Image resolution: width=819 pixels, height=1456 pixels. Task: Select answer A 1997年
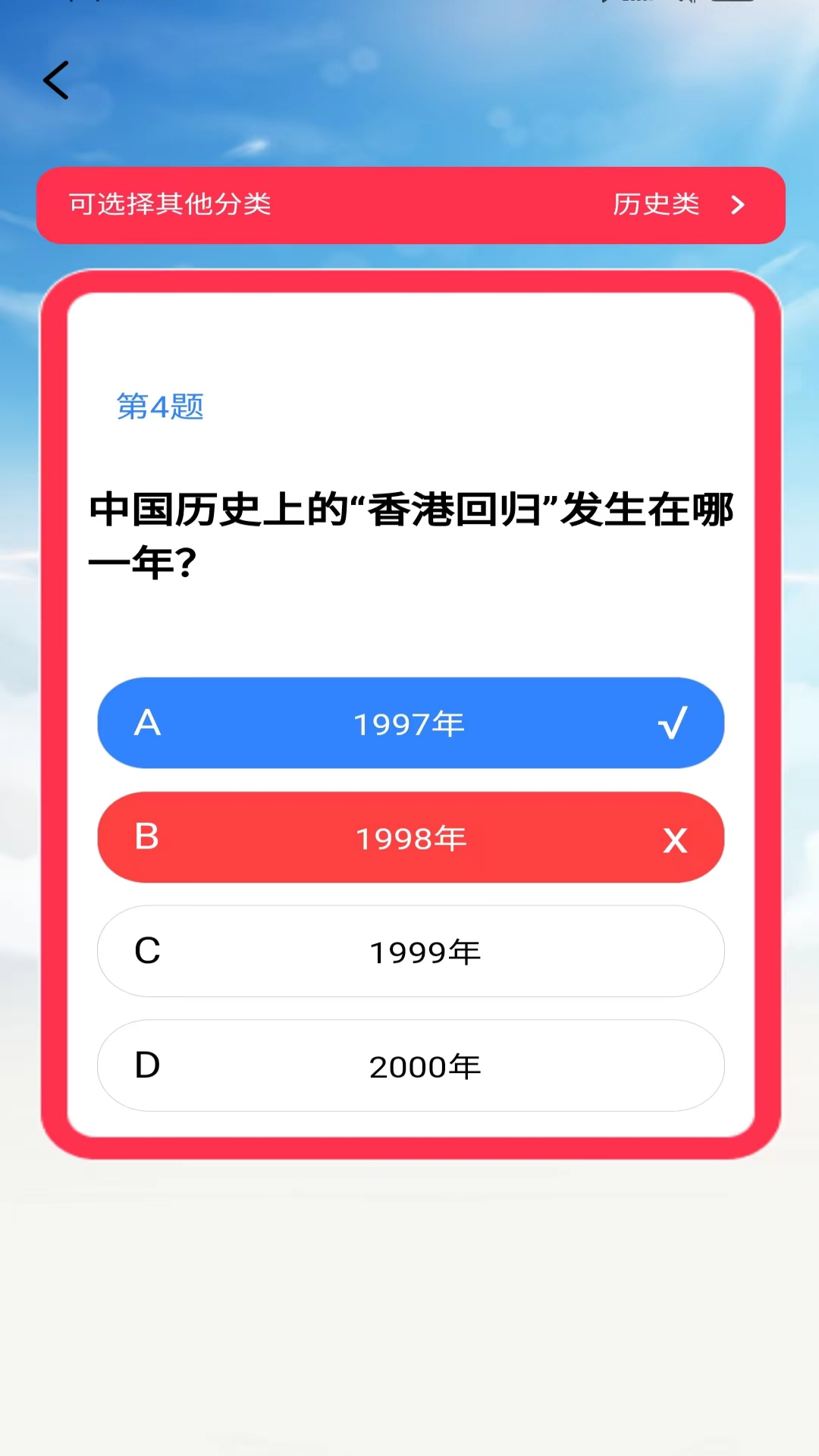click(x=410, y=723)
